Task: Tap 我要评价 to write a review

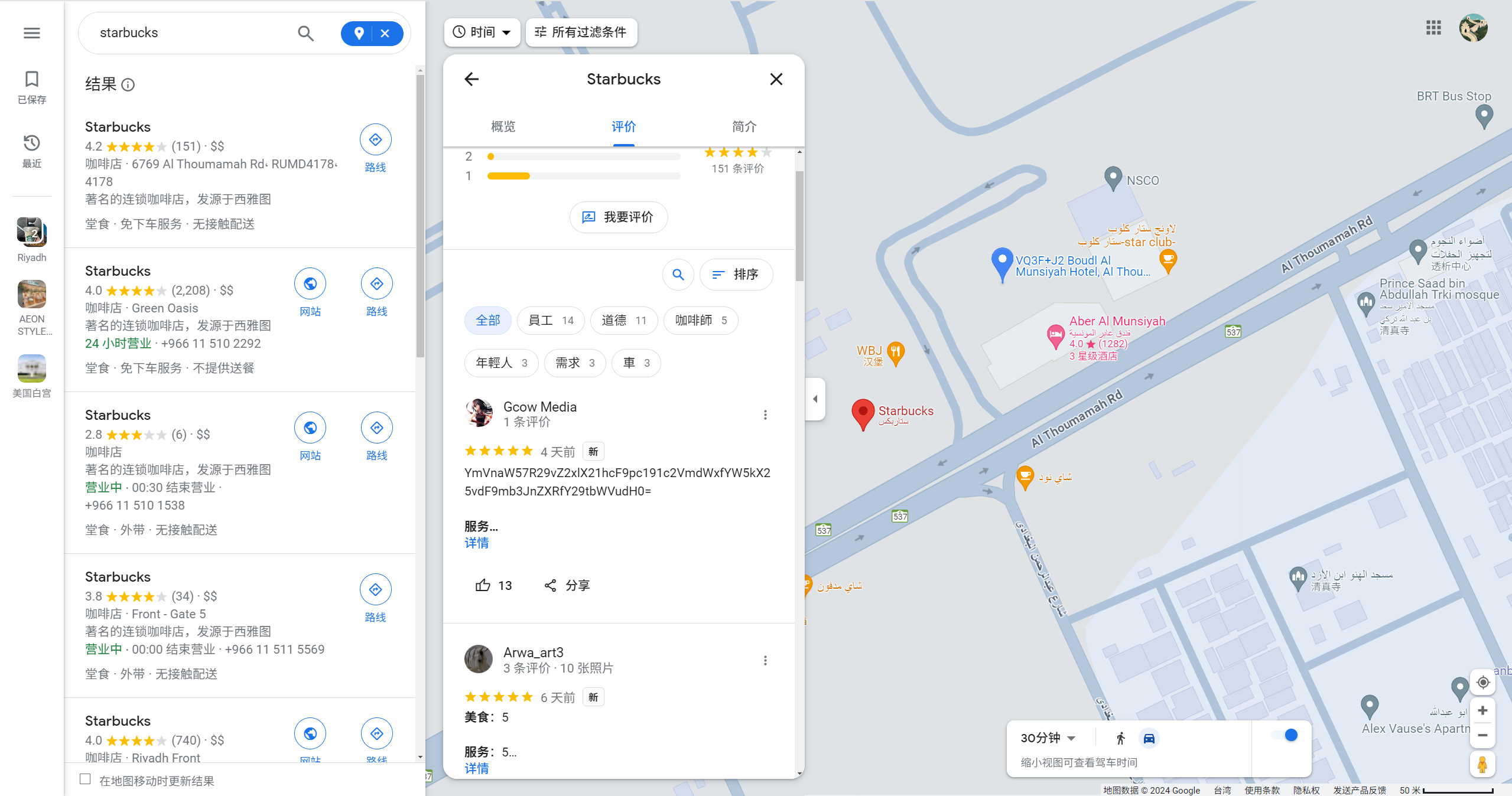Action: pyautogui.click(x=618, y=217)
